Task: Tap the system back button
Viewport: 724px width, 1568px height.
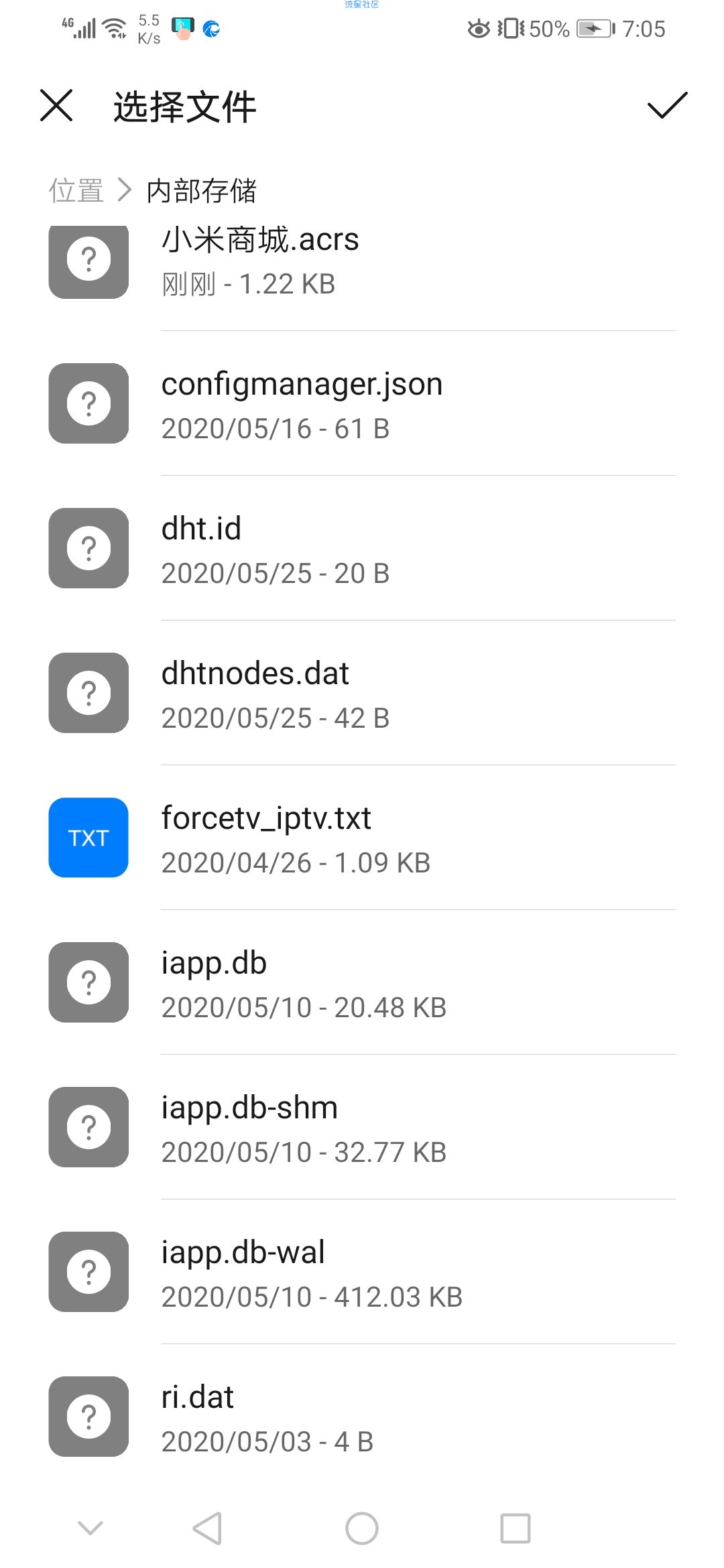Action: (x=207, y=1528)
